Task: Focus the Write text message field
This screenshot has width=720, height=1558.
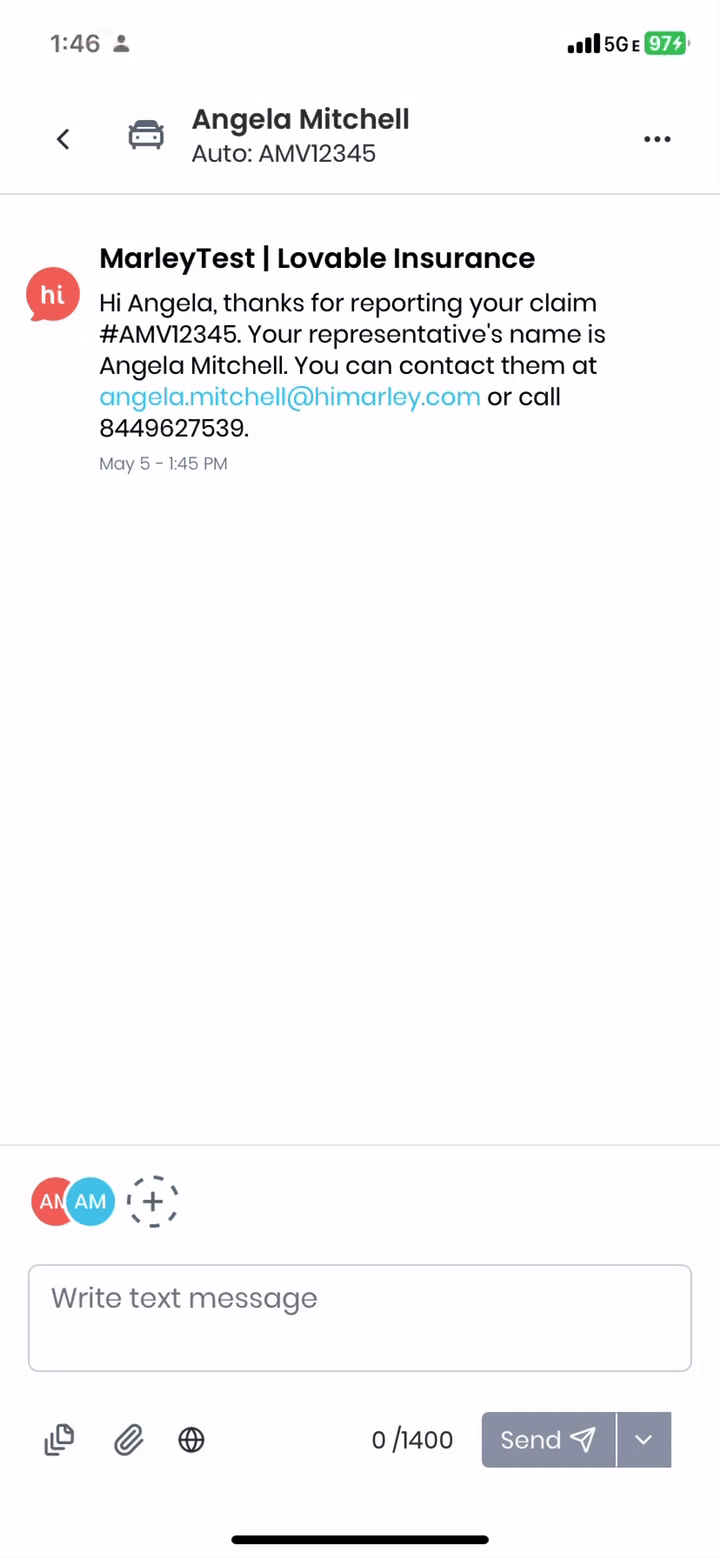Action: pyautogui.click(x=360, y=1317)
